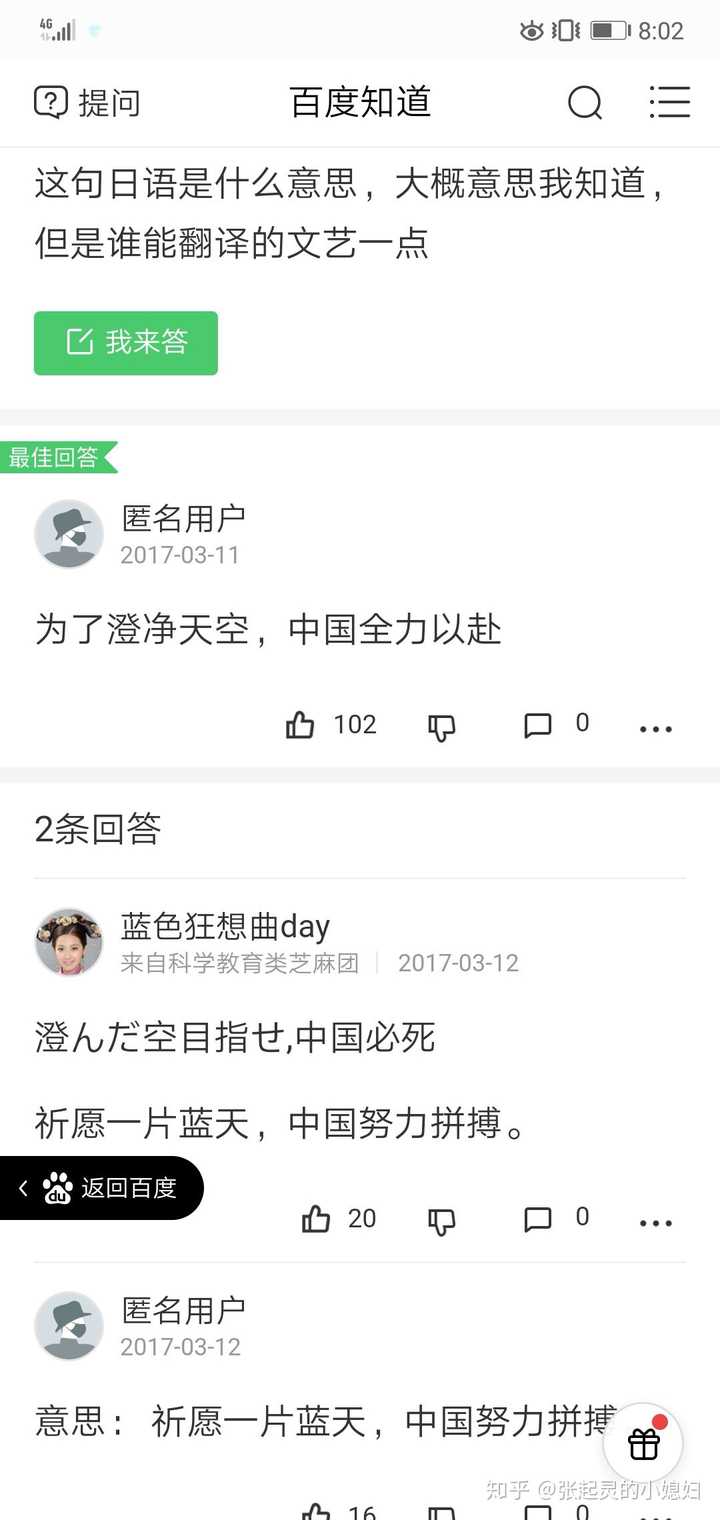Image resolution: width=720 pixels, height=1520 pixels.
Task: Click the 我来答 answer button
Action: point(126,343)
